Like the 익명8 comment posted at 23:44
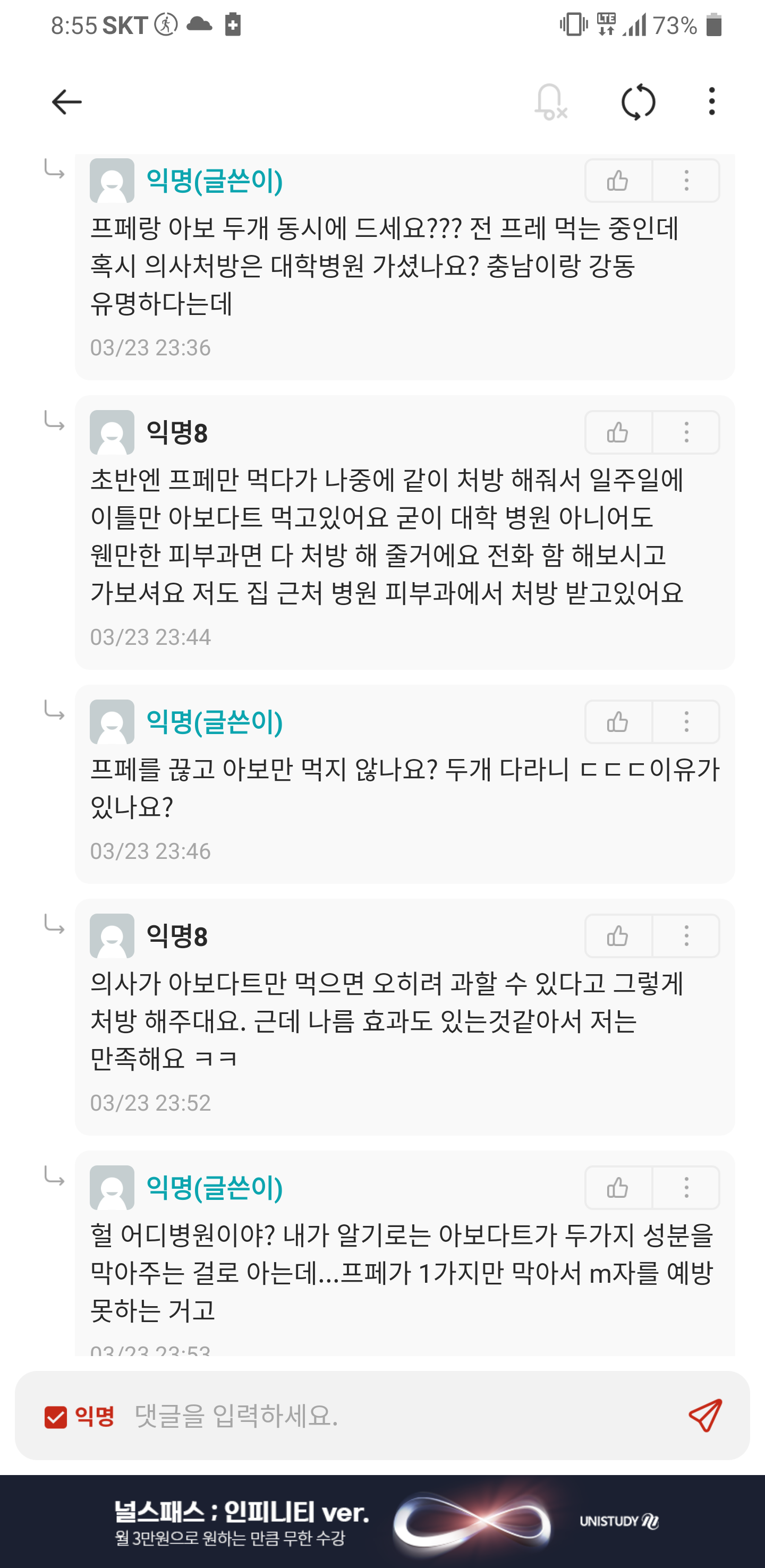The width and height of the screenshot is (765, 1568). tap(618, 432)
